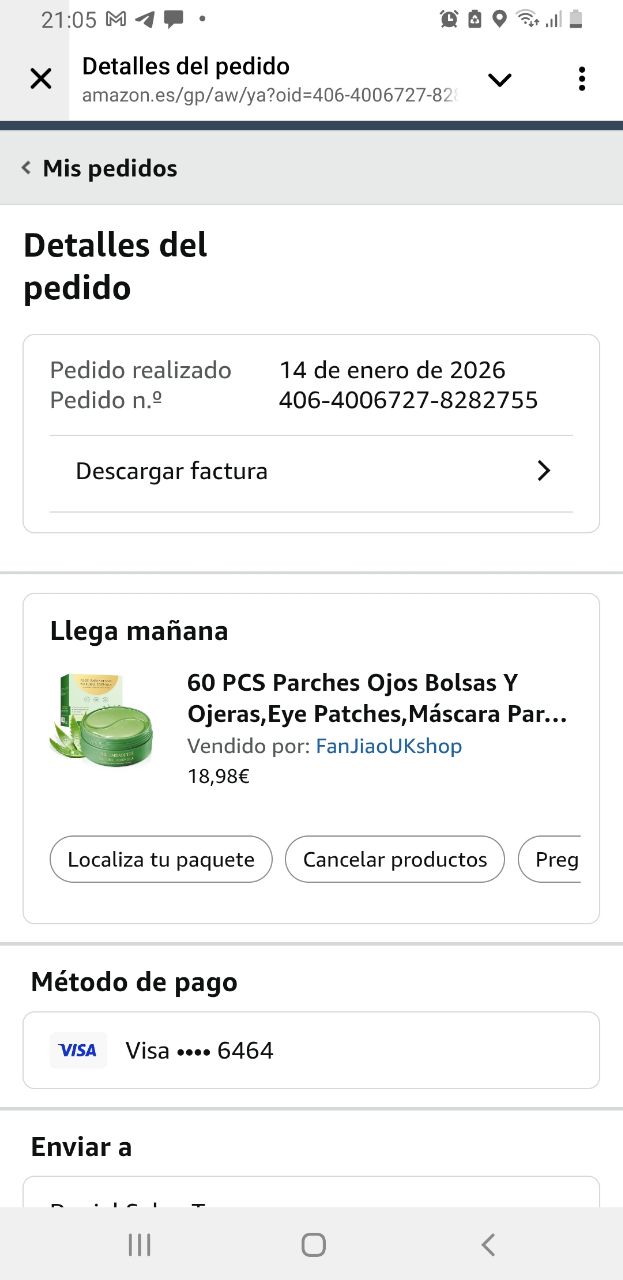Expand the page title dropdown arrow
The height and width of the screenshot is (1280, 623).
[499, 80]
